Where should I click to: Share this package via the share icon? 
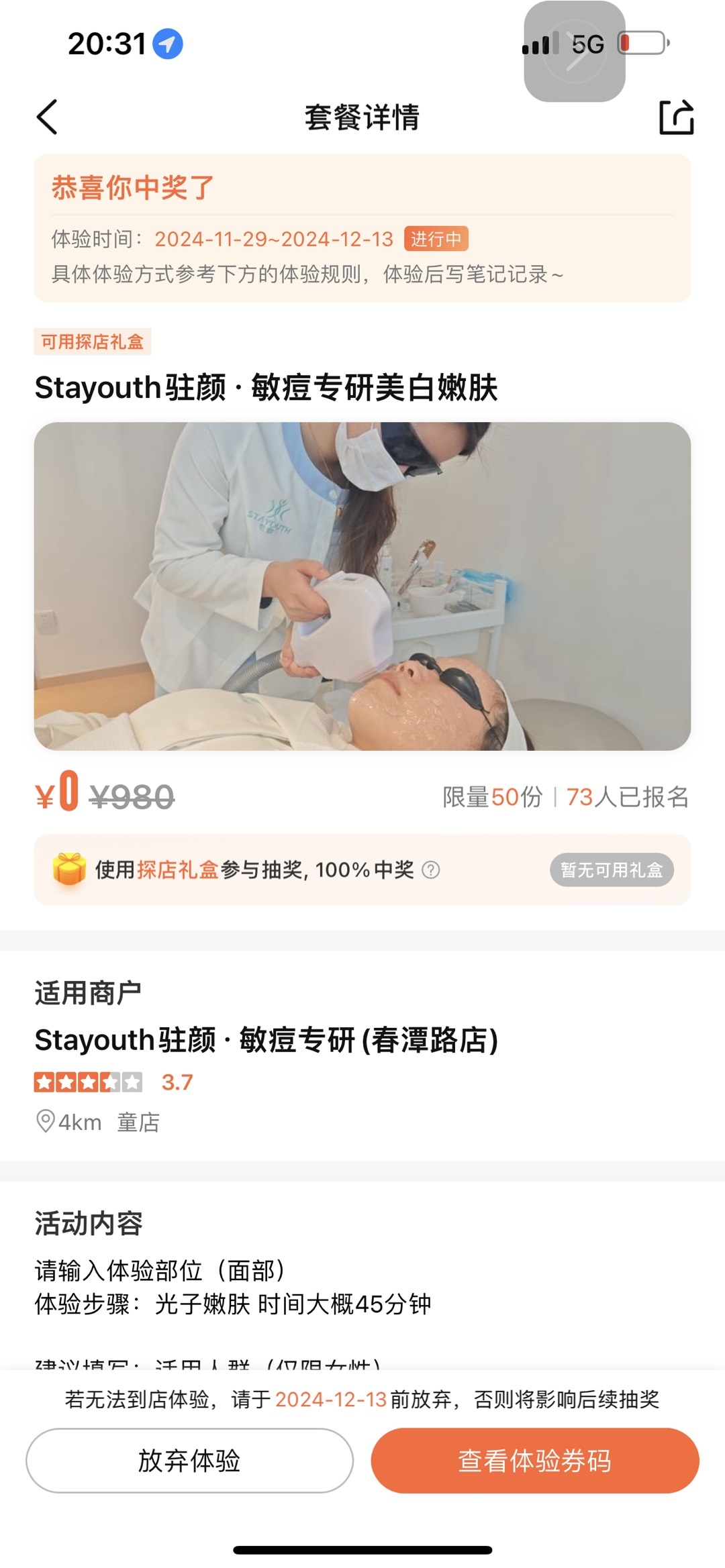click(675, 117)
